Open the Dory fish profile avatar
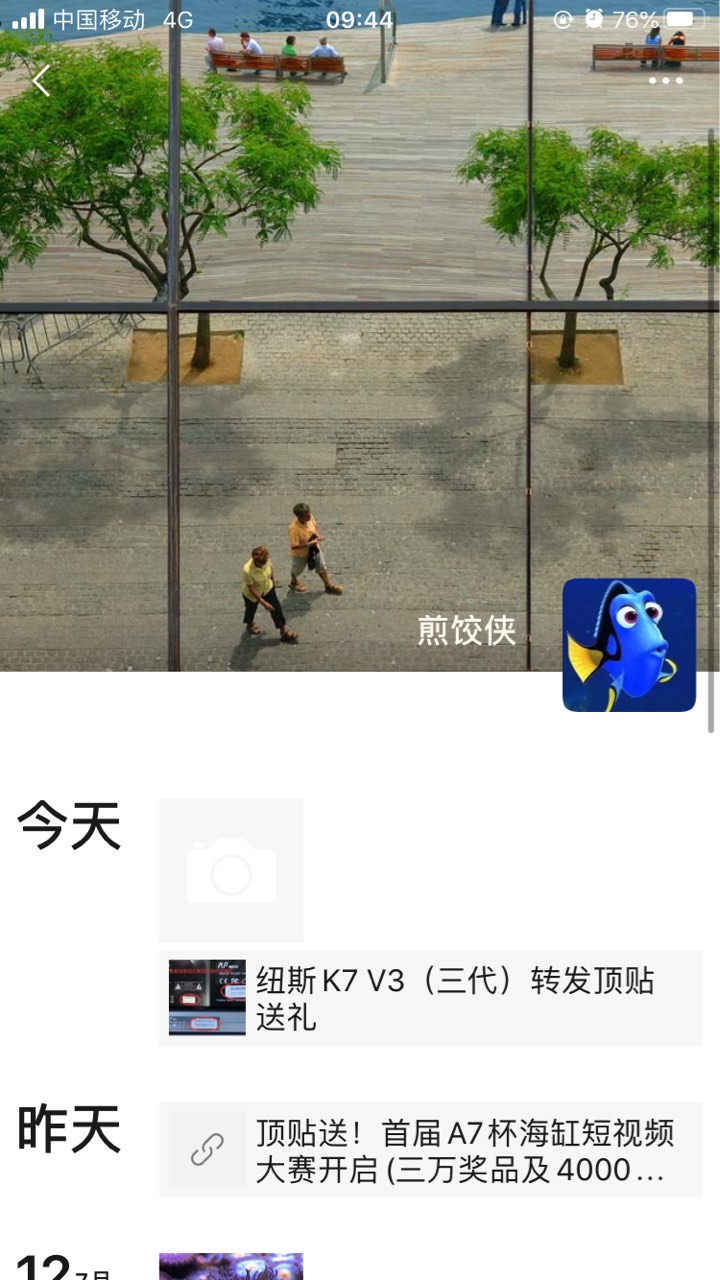This screenshot has width=720, height=1280. 628,645
